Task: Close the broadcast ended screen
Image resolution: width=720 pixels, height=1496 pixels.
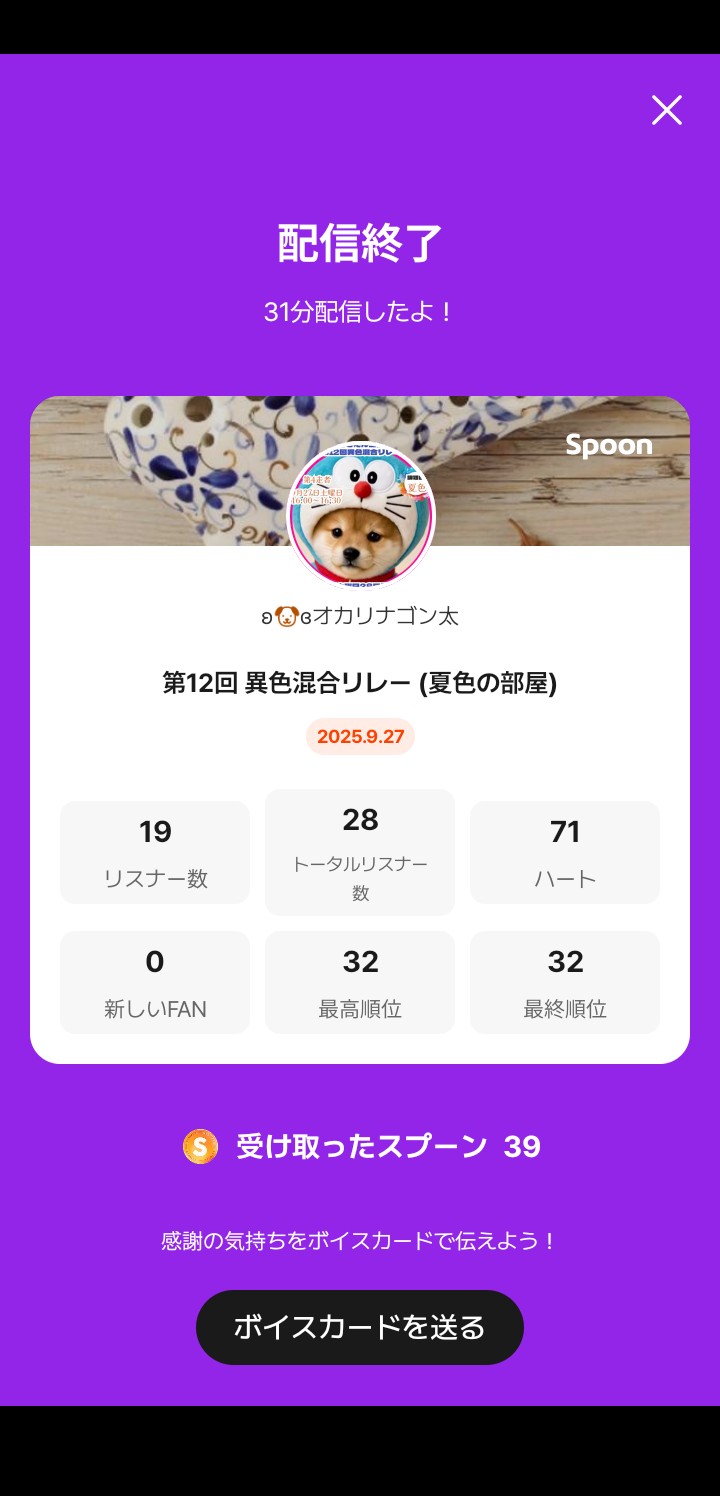Action: (x=666, y=110)
